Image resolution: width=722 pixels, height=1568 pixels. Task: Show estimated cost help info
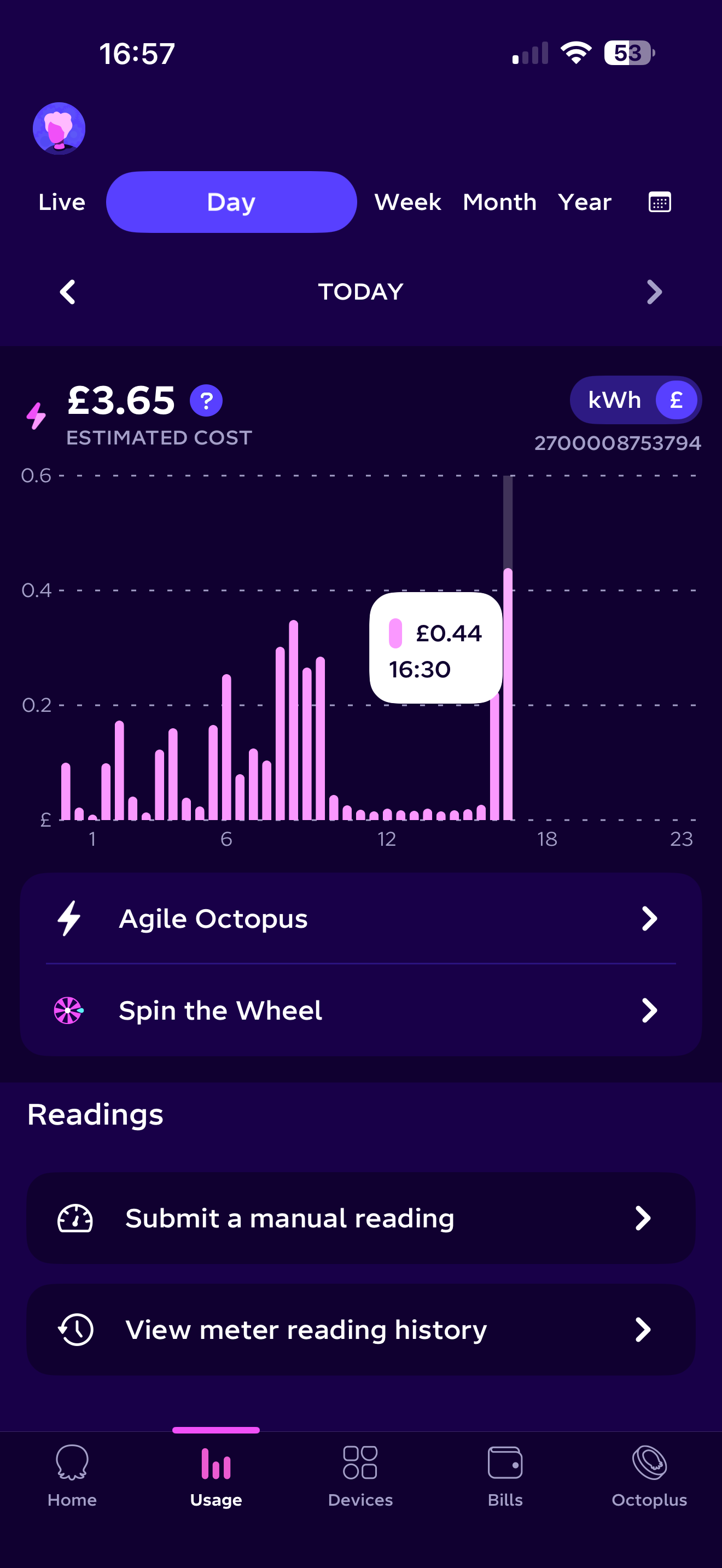206,401
